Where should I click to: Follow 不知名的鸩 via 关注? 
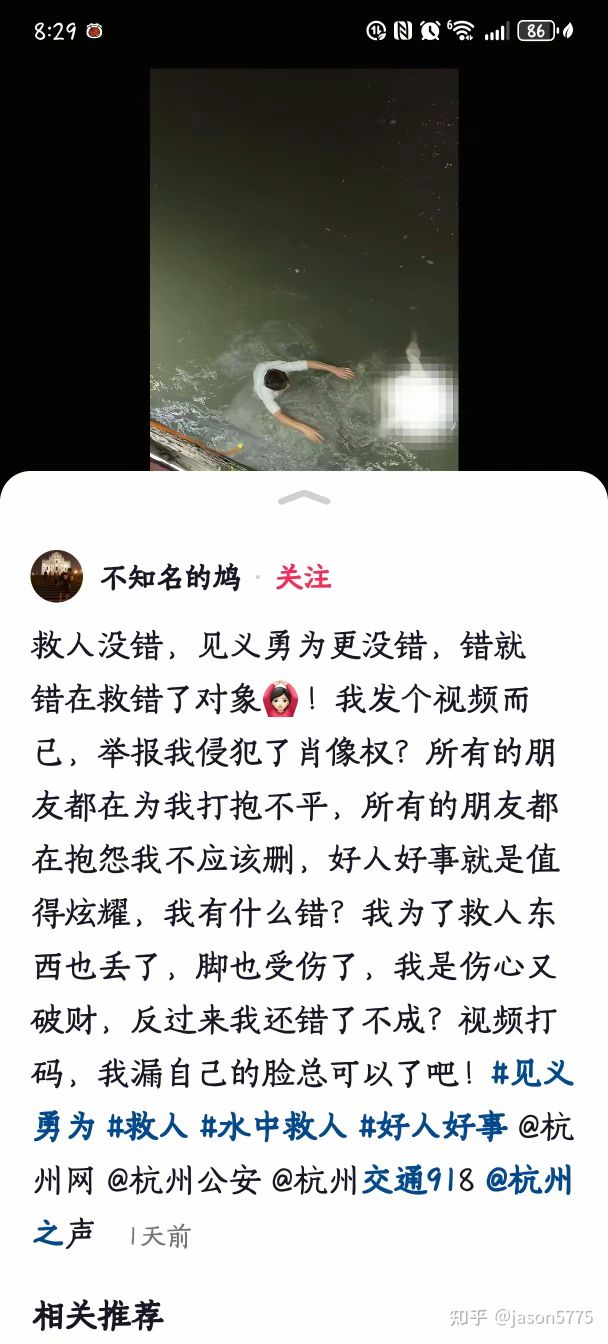(x=303, y=577)
